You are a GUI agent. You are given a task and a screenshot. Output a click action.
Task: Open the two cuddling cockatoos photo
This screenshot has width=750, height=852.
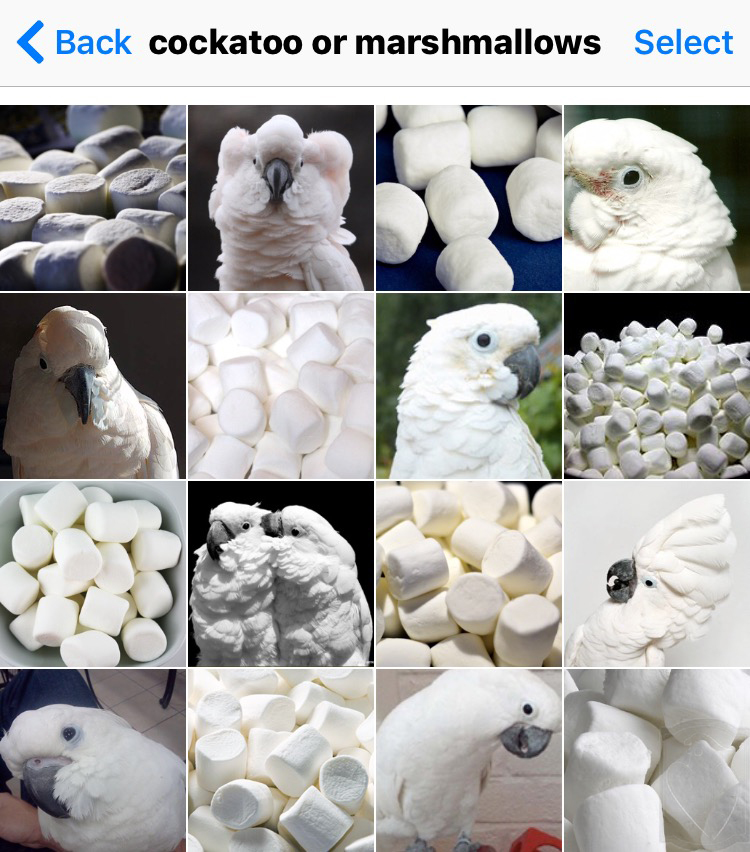(280, 574)
